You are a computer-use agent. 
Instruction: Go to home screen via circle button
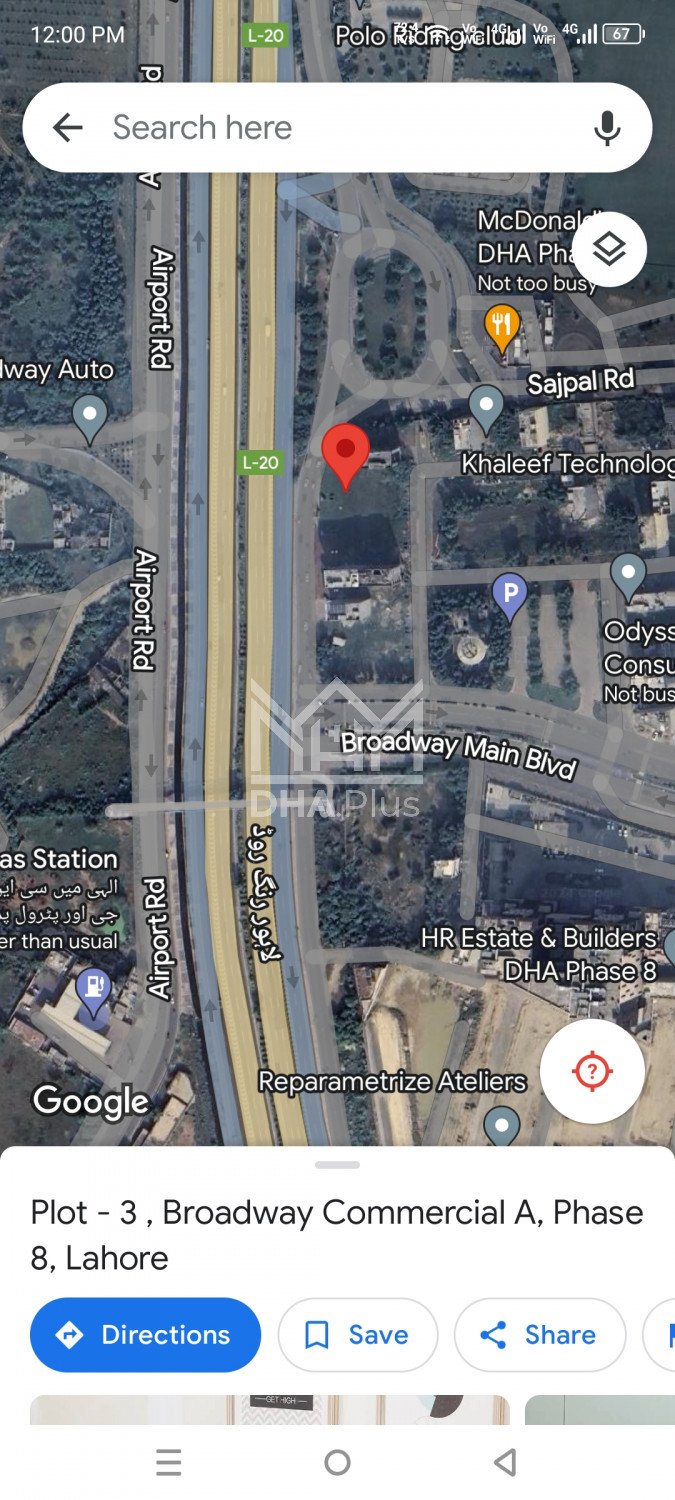tap(338, 1463)
